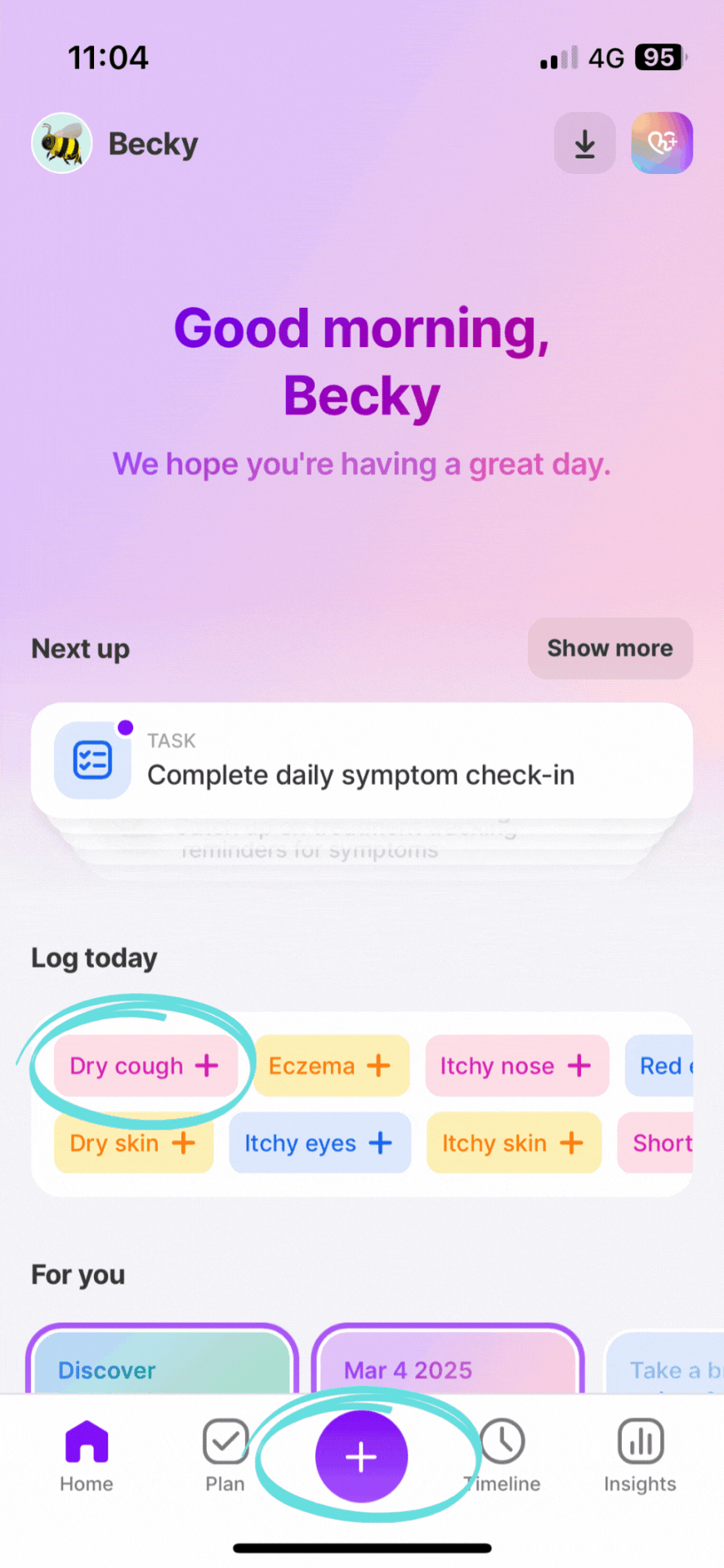The image size is (724, 1568).
Task: Tap the purple plus add button
Action: coord(361,1456)
